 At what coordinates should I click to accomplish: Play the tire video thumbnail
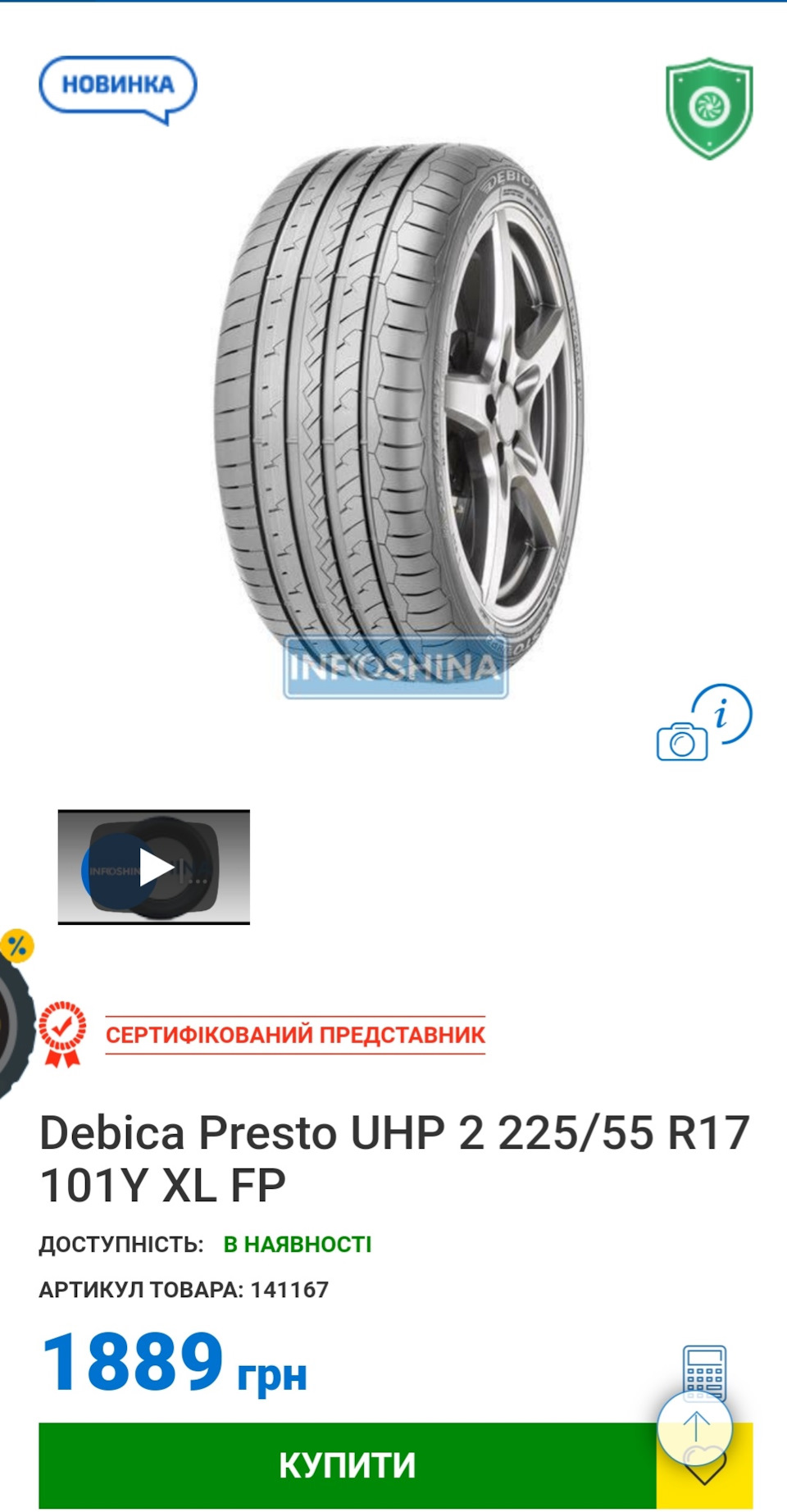(x=154, y=868)
